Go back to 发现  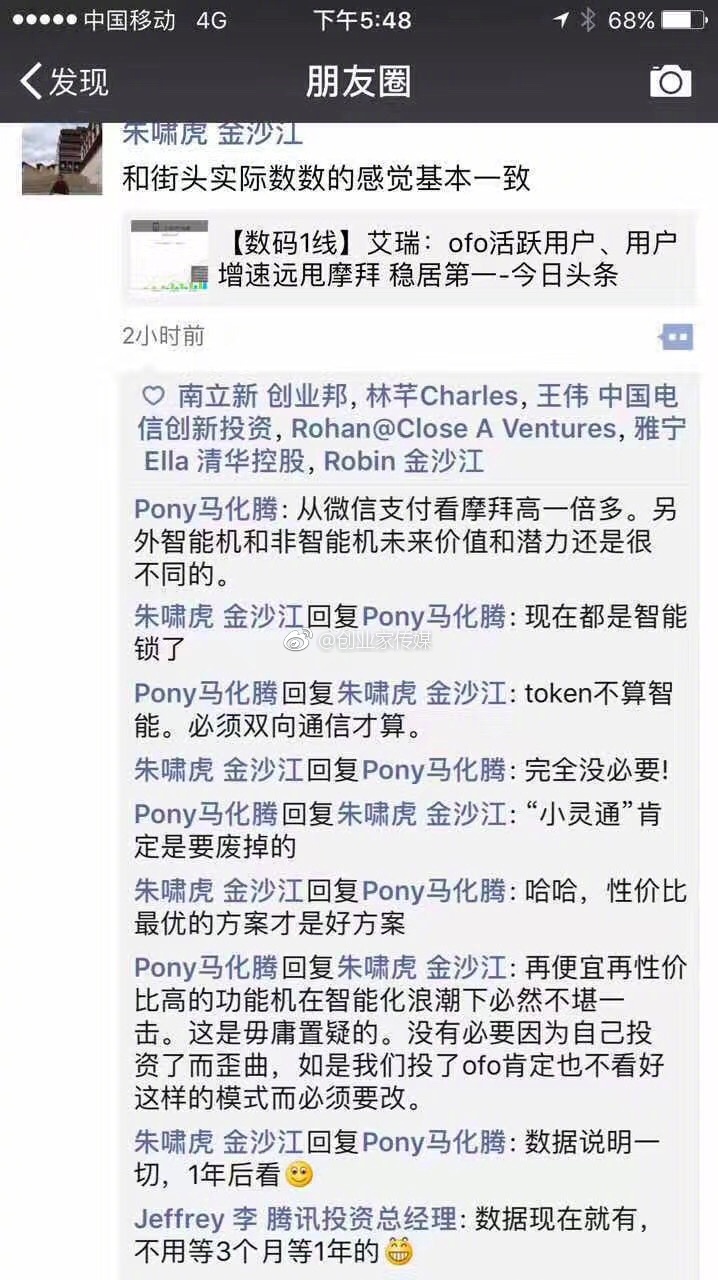pyautogui.click(x=64, y=81)
